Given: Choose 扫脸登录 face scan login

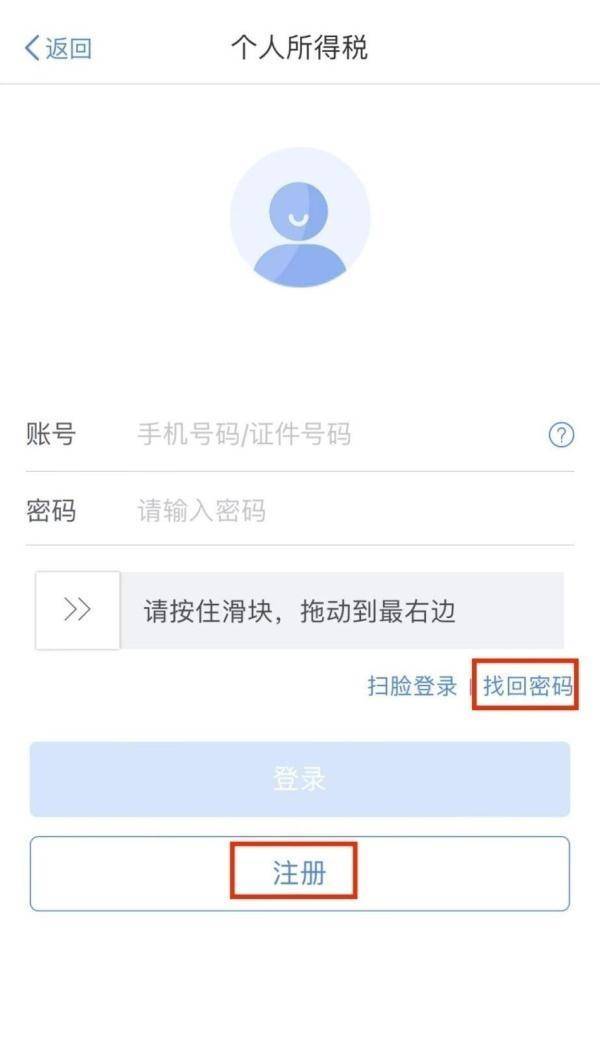Looking at the screenshot, I should tap(411, 687).
